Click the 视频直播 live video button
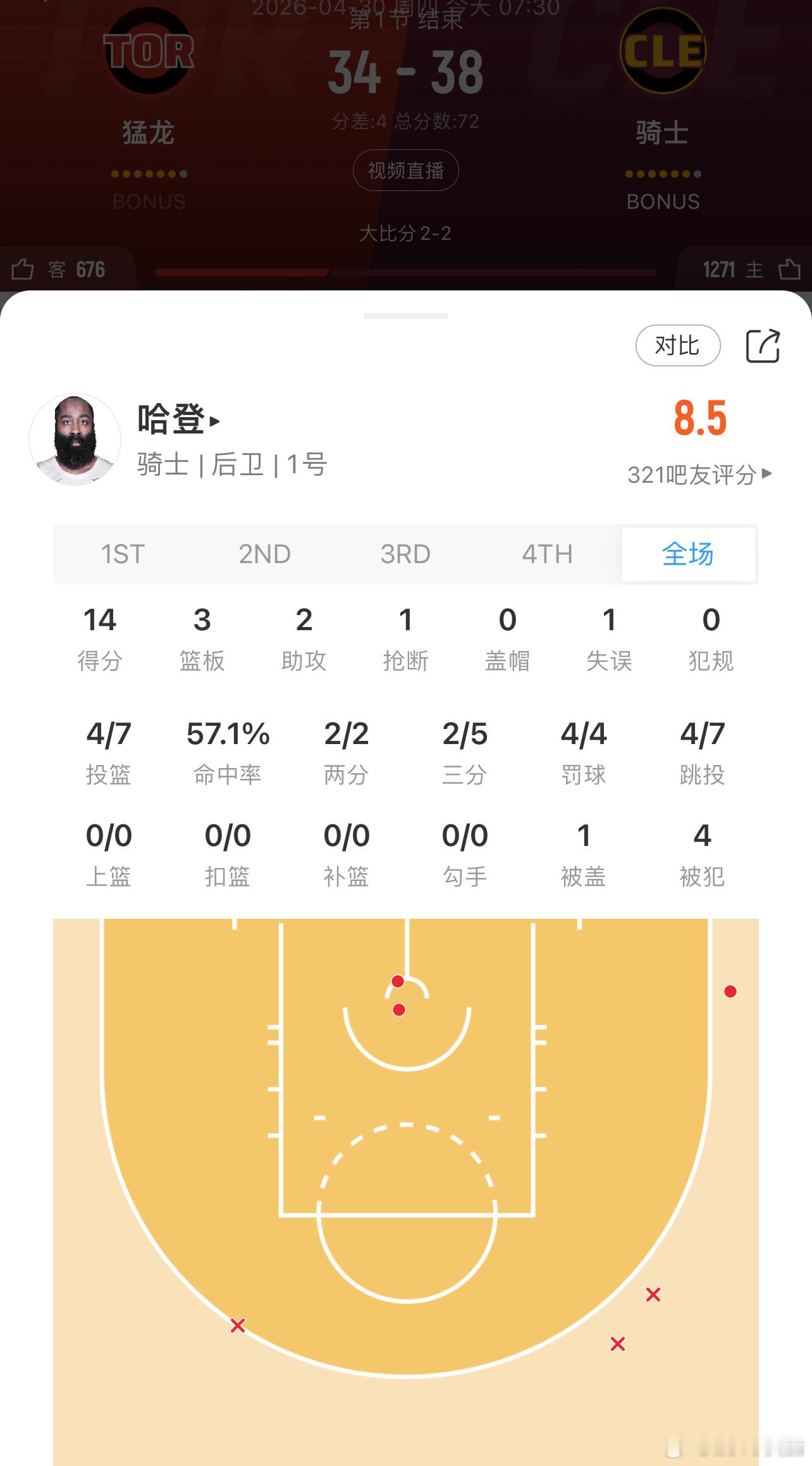 (405, 170)
